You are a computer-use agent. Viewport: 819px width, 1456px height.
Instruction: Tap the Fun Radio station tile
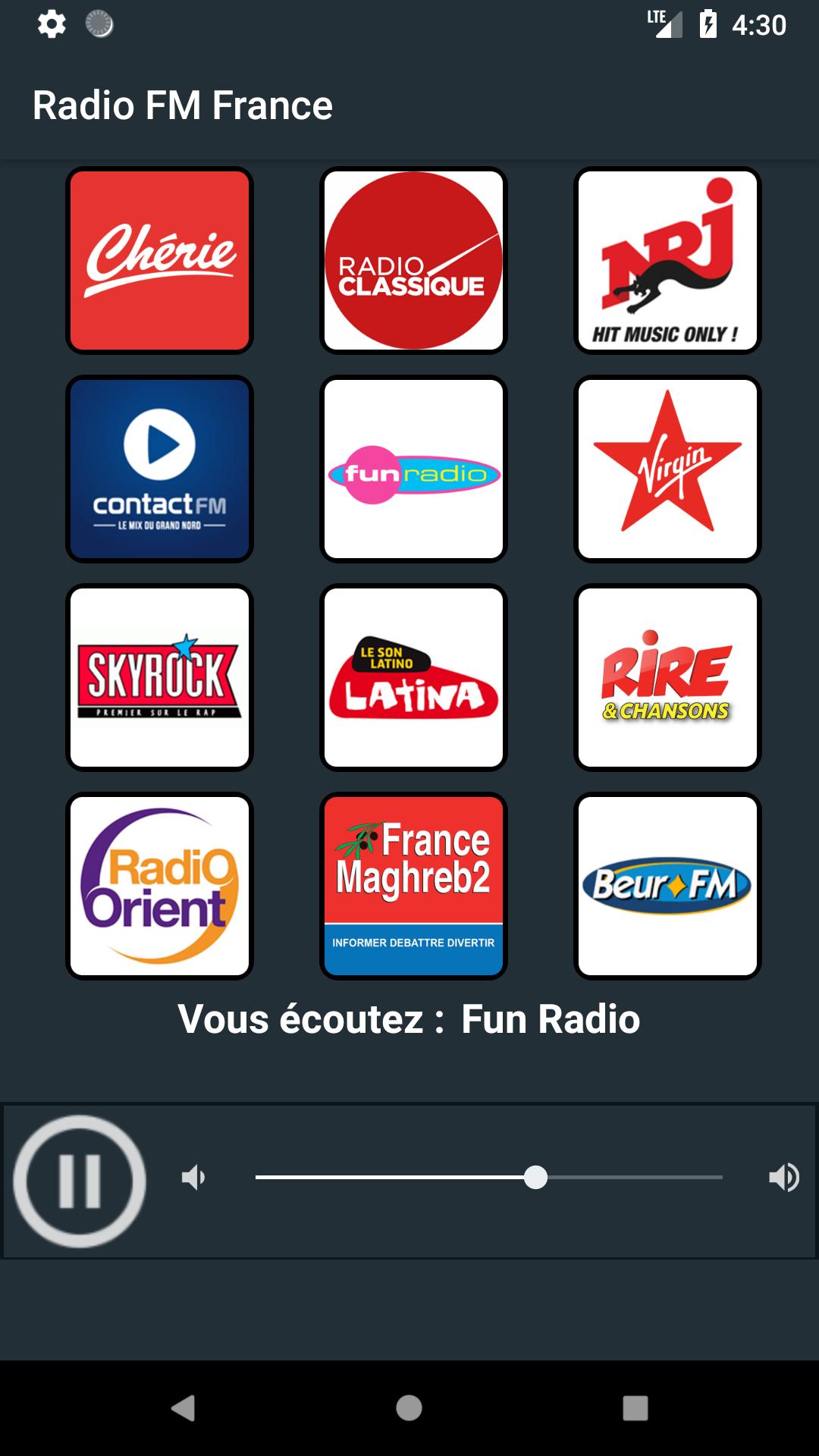point(413,469)
